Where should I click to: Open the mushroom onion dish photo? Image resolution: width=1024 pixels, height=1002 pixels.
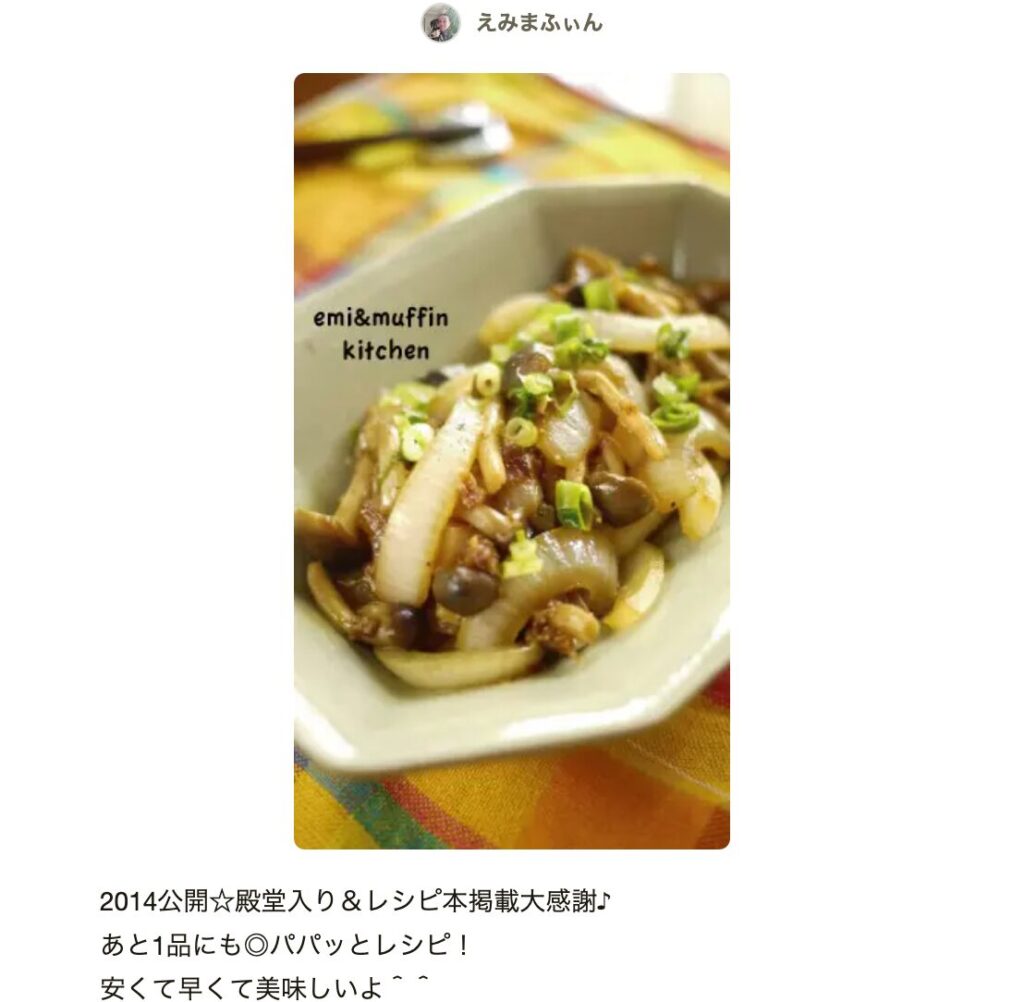point(511,461)
